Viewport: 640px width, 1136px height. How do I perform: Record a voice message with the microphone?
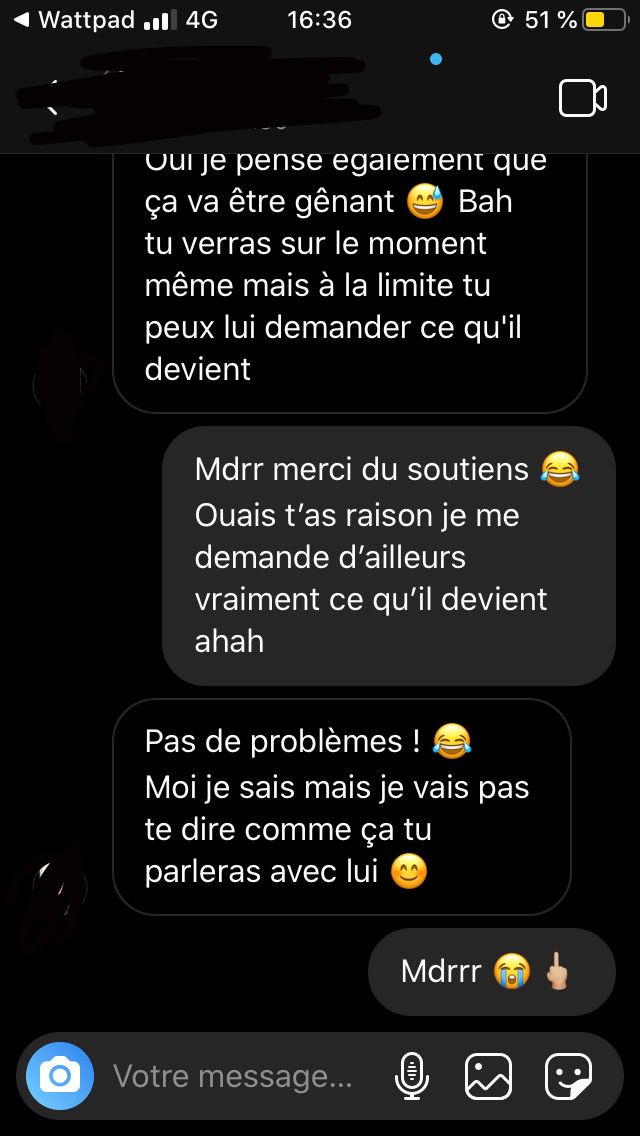[412, 1076]
